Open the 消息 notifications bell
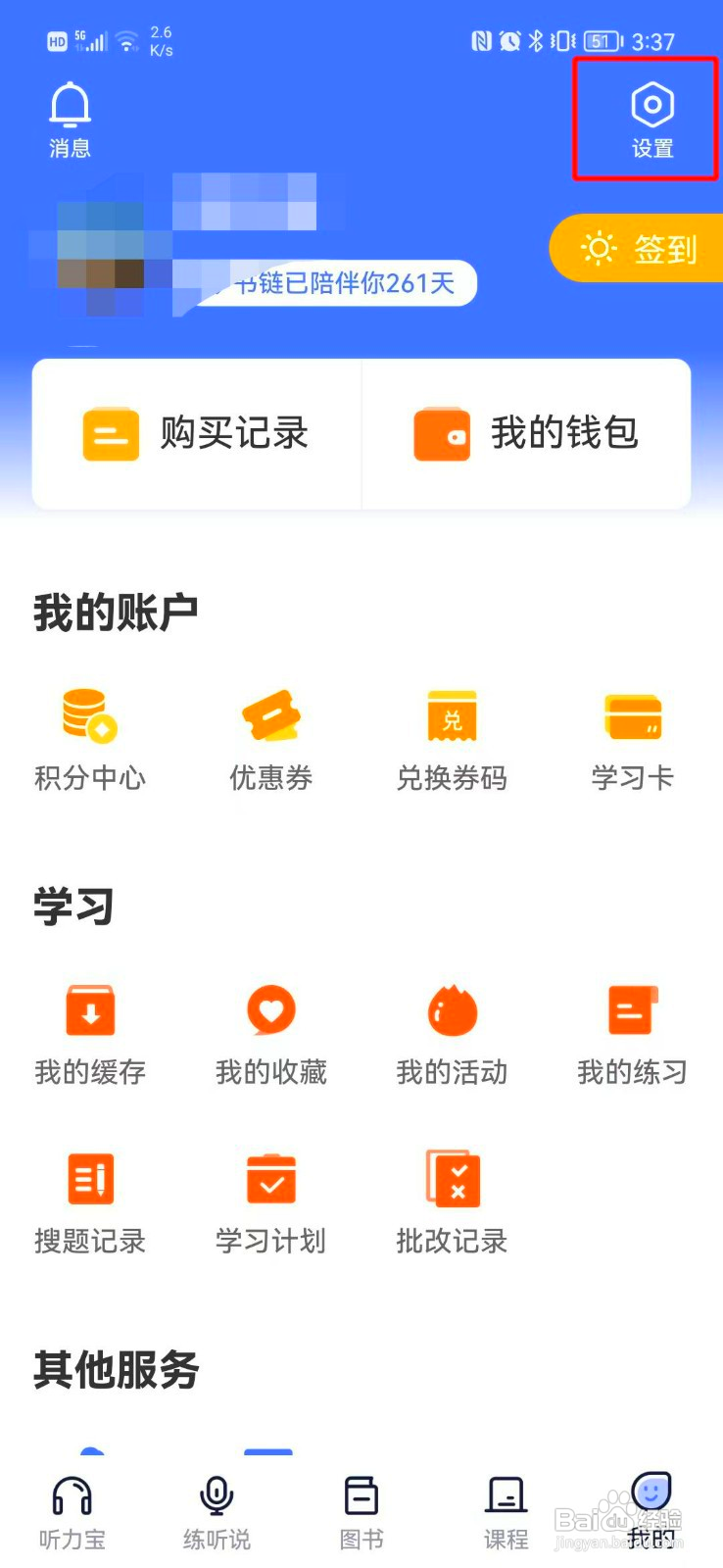Viewport: 723px width, 1568px height. [70, 120]
